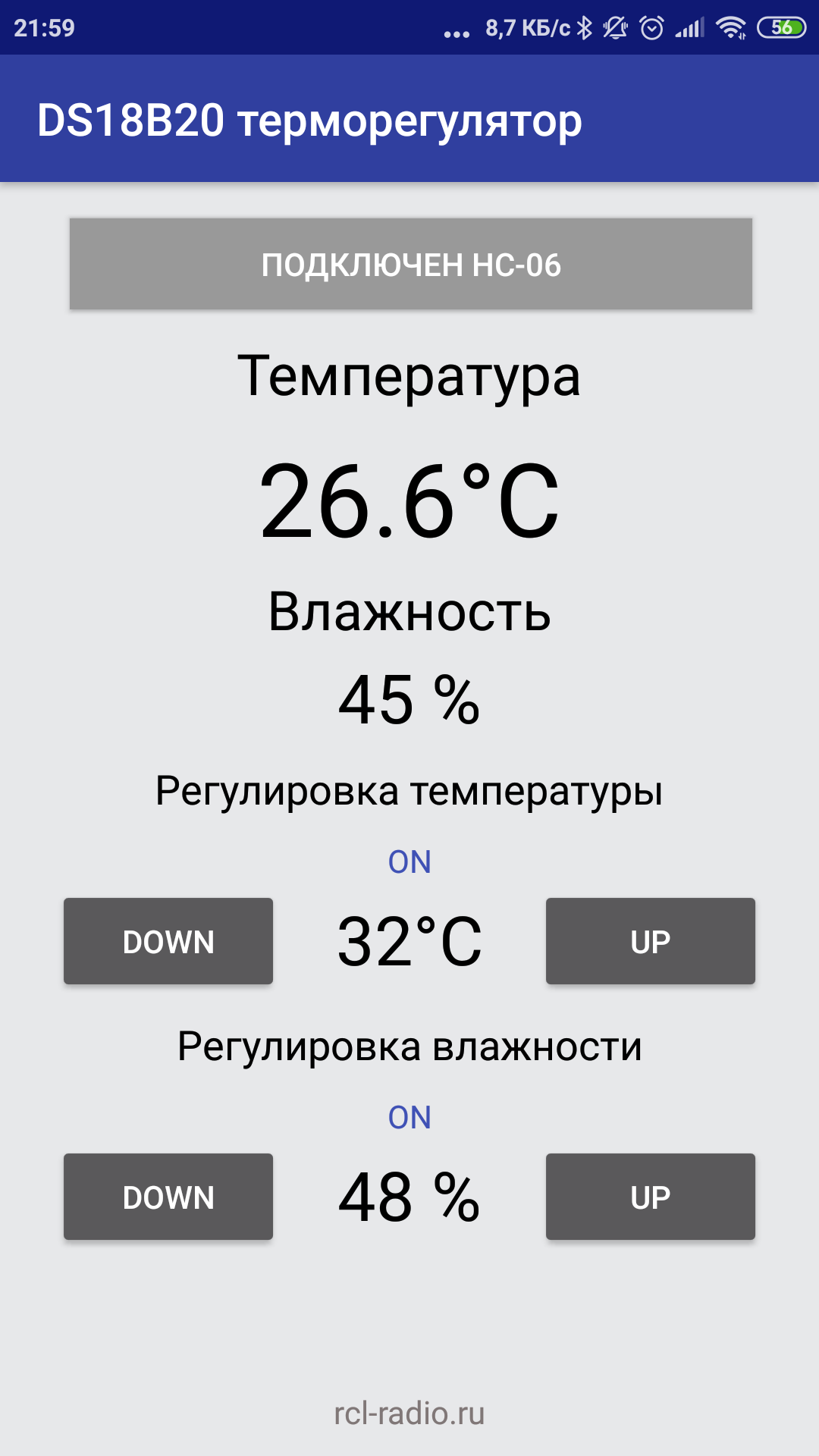Toggle the ON switch under Регулировка влажности
The height and width of the screenshot is (1456, 819).
click(x=409, y=1118)
